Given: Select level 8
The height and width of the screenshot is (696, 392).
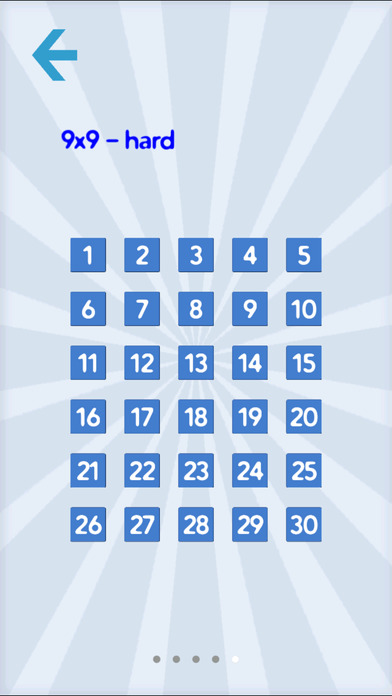Looking at the screenshot, I should (196, 308).
